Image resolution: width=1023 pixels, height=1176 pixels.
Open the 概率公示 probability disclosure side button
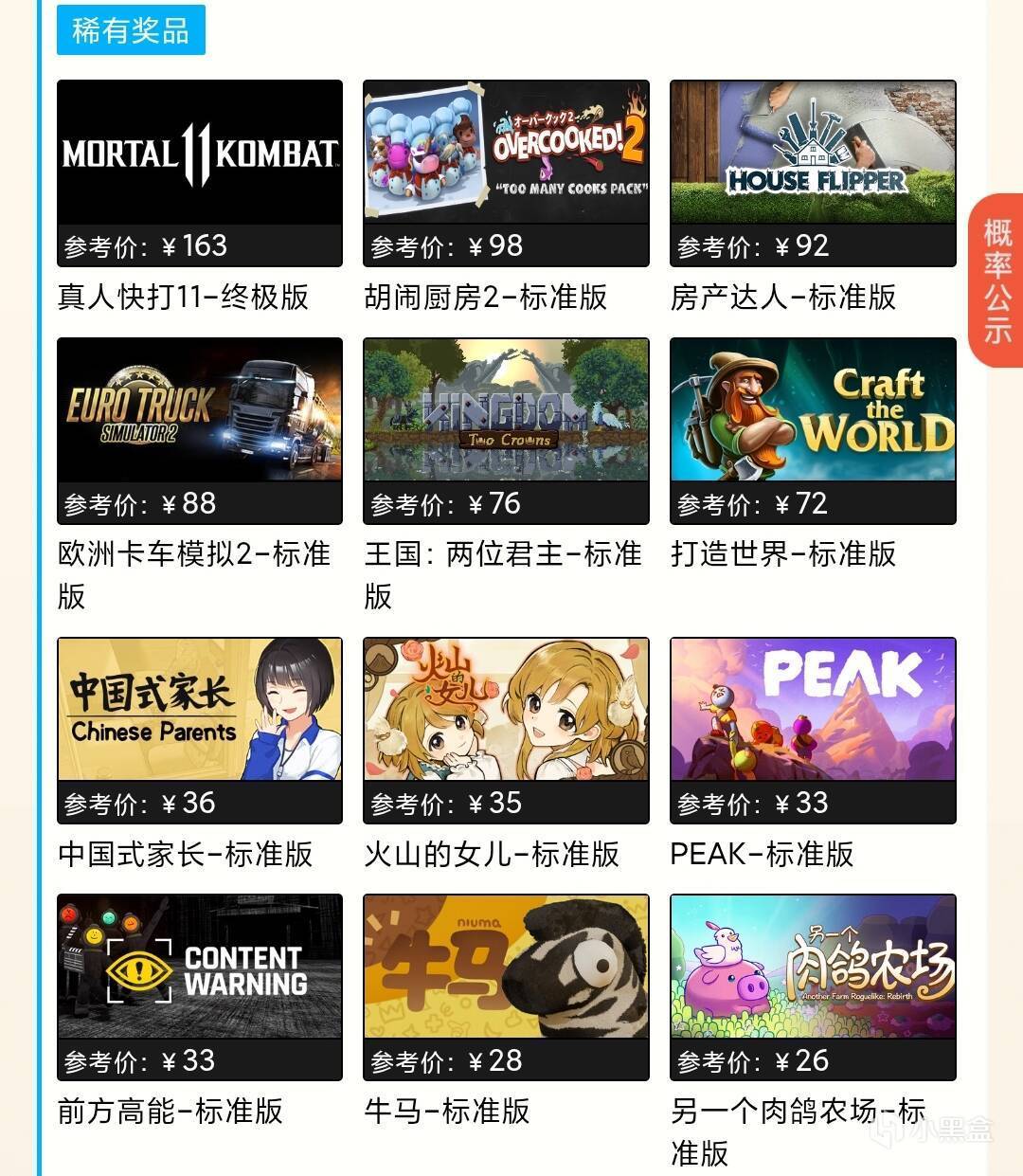coord(996,280)
